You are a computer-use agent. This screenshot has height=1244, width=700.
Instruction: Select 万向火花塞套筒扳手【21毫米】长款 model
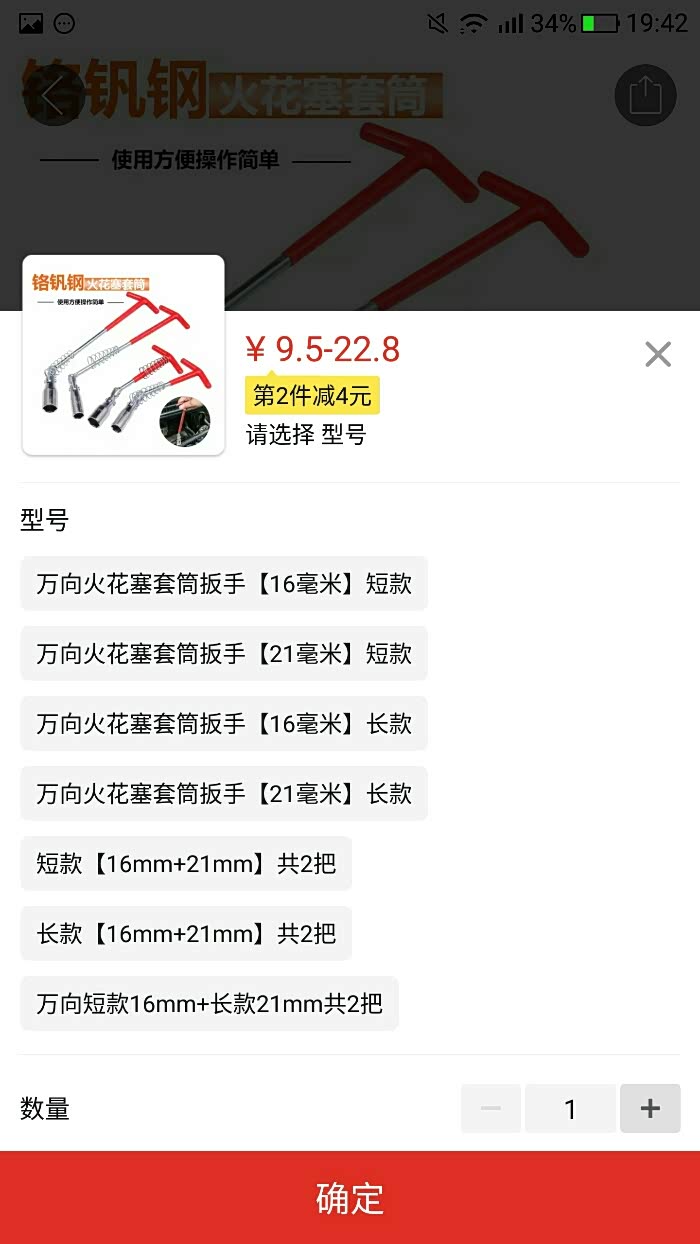pyautogui.click(x=224, y=793)
